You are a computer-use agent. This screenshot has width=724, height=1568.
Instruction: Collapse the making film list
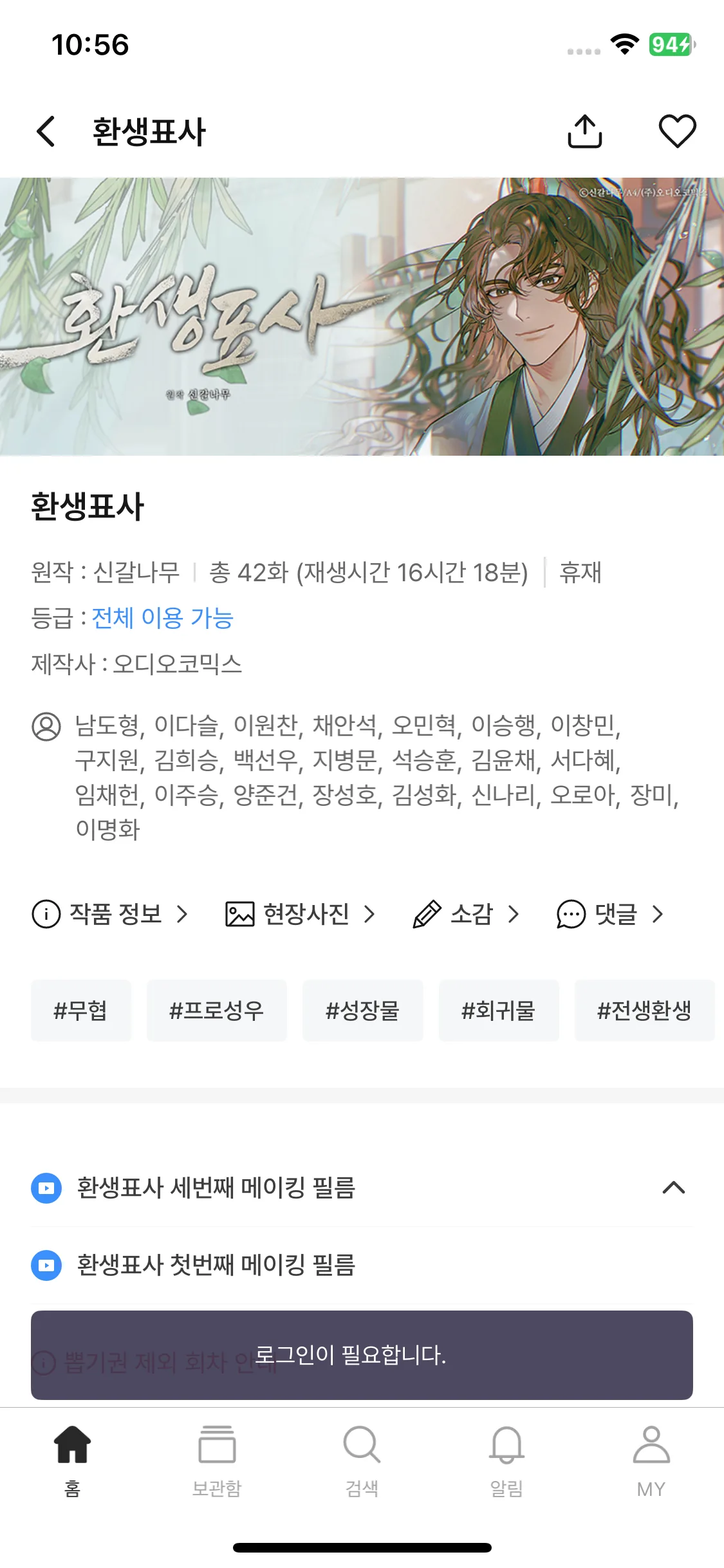673,1188
